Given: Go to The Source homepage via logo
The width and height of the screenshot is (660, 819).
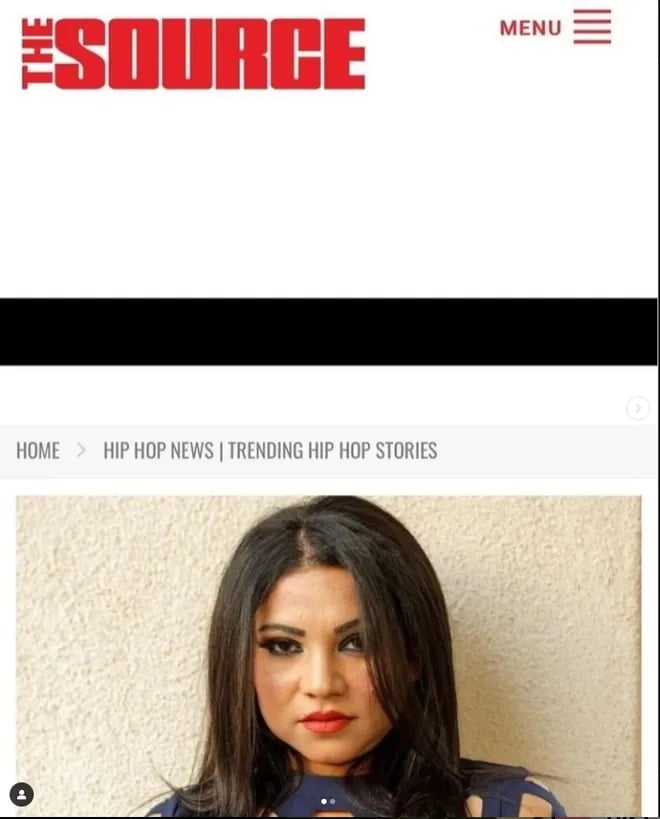Looking at the screenshot, I should (193, 54).
